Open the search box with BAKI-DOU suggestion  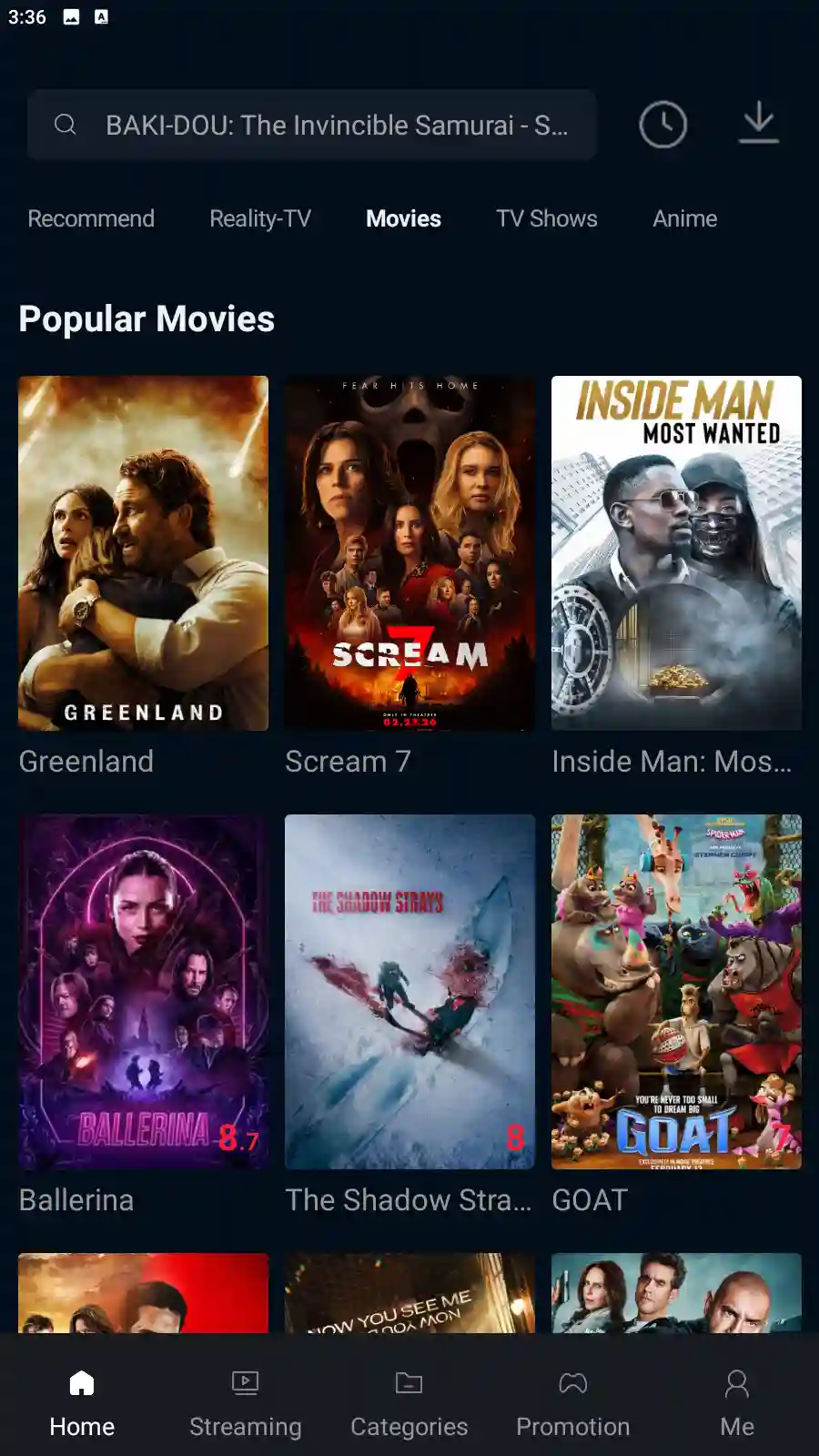point(311,125)
